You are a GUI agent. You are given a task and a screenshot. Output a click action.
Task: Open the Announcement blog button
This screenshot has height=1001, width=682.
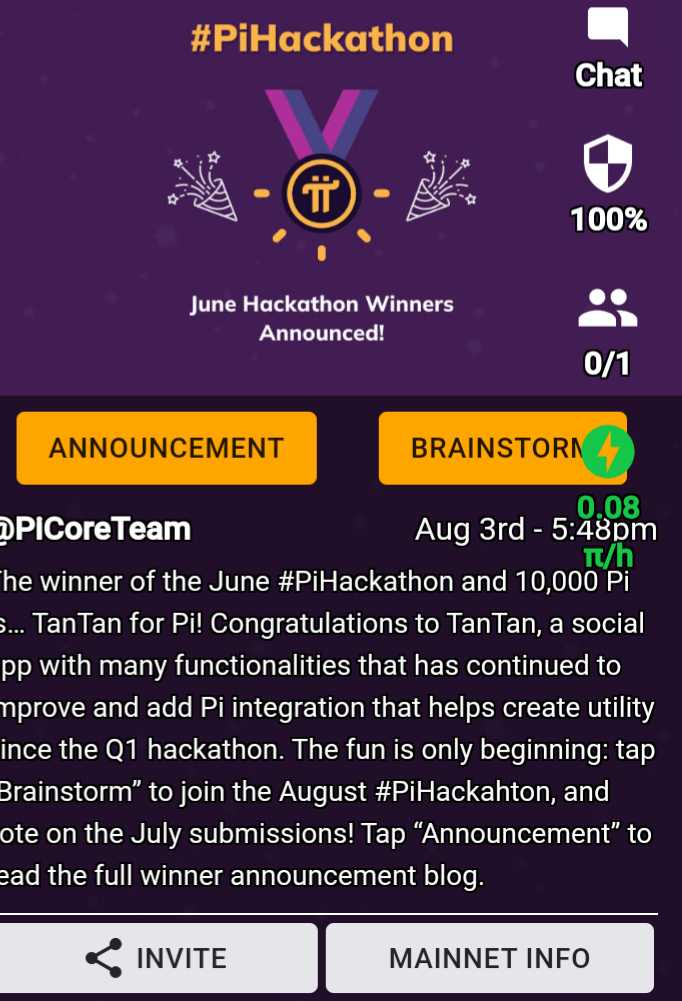tap(166, 448)
